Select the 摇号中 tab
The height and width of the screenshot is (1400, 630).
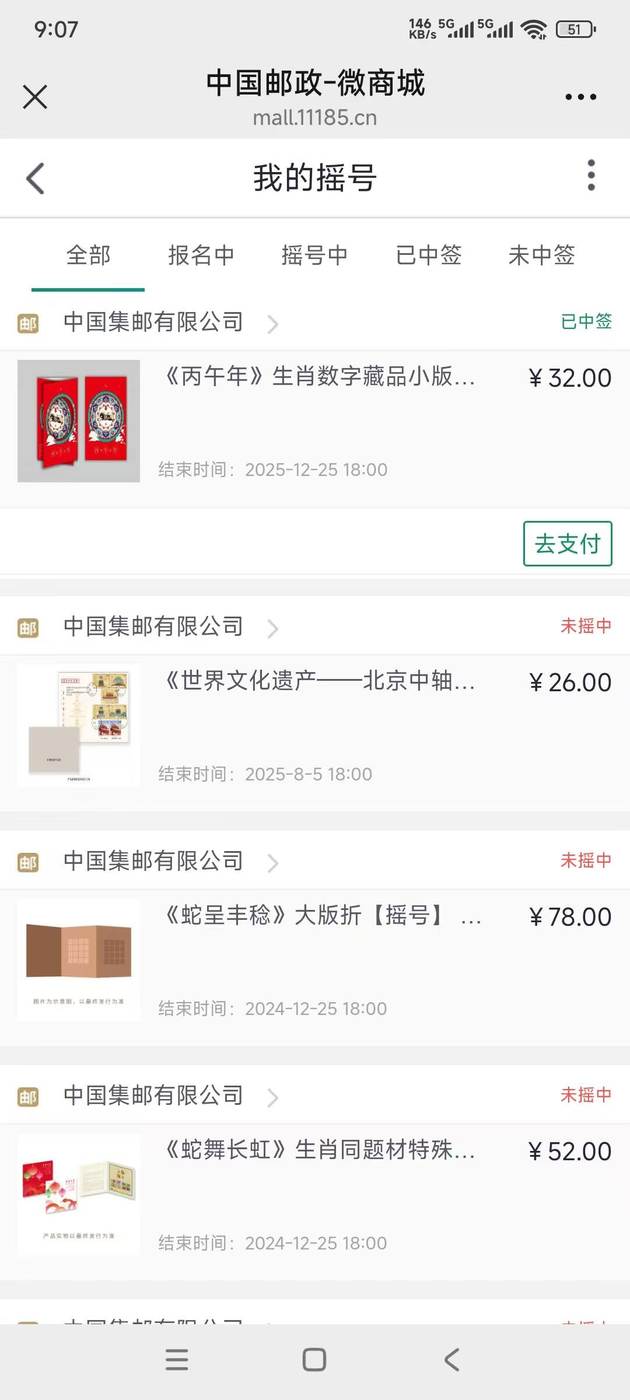(x=314, y=255)
